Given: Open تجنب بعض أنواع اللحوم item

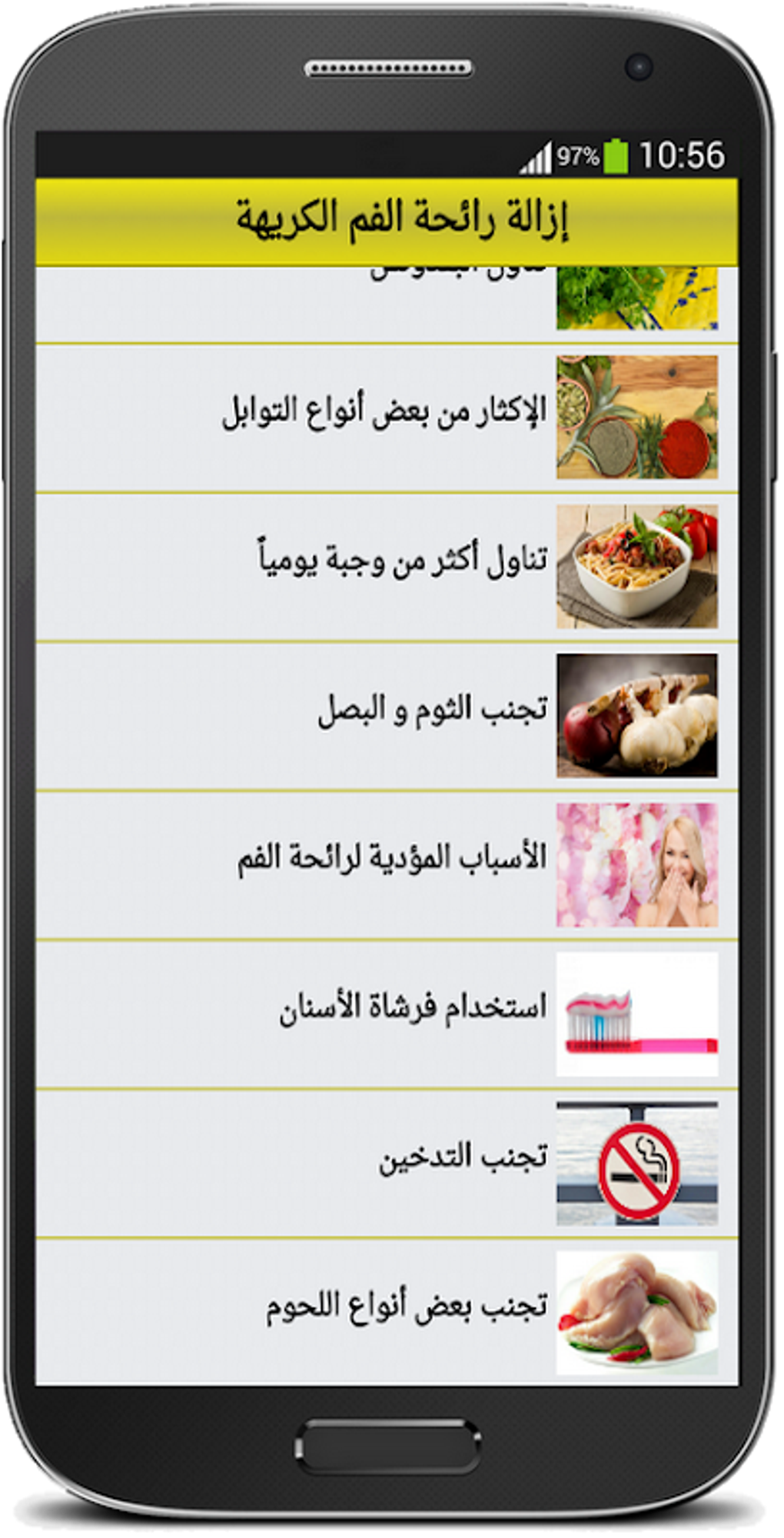Looking at the screenshot, I should [387, 1312].
